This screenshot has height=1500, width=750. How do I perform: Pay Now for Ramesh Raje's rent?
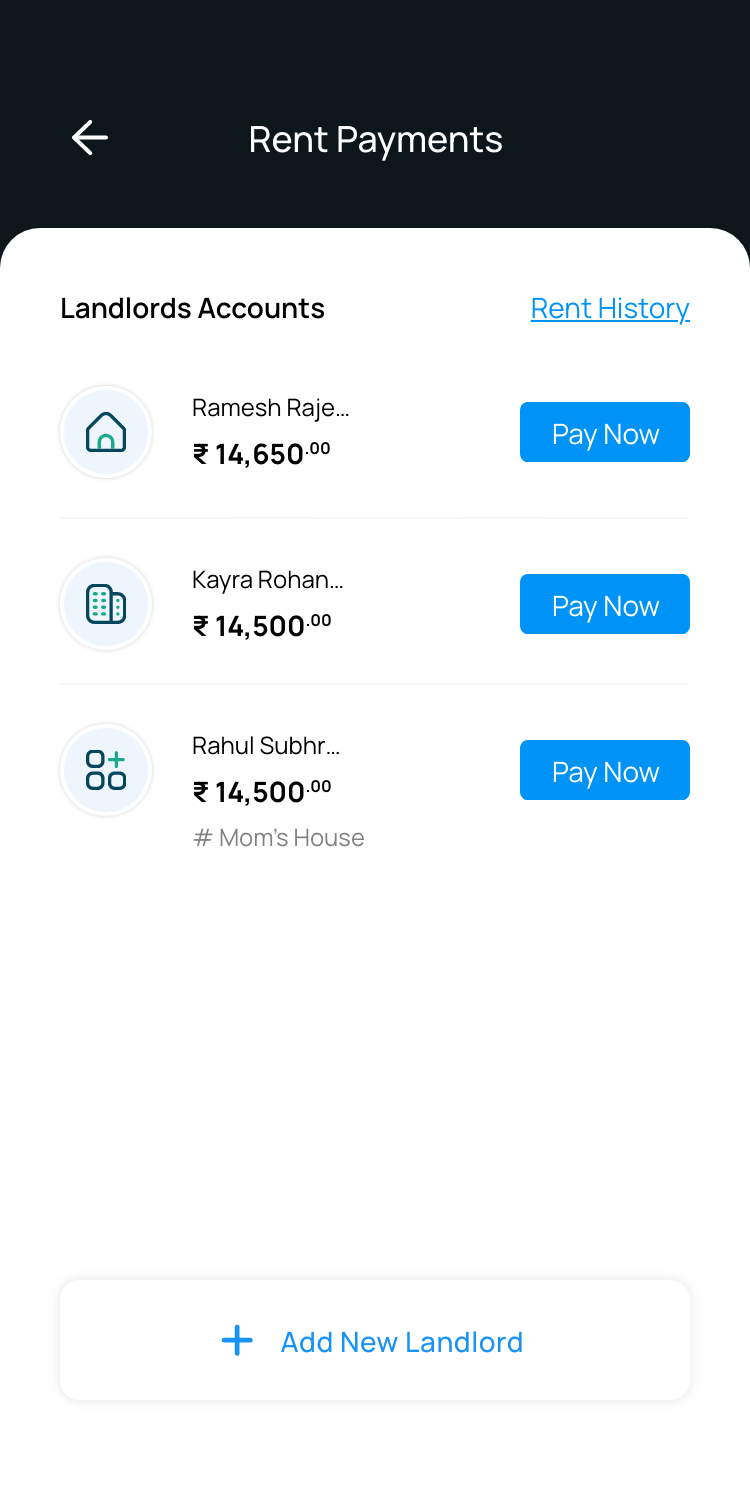[x=604, y=432]
